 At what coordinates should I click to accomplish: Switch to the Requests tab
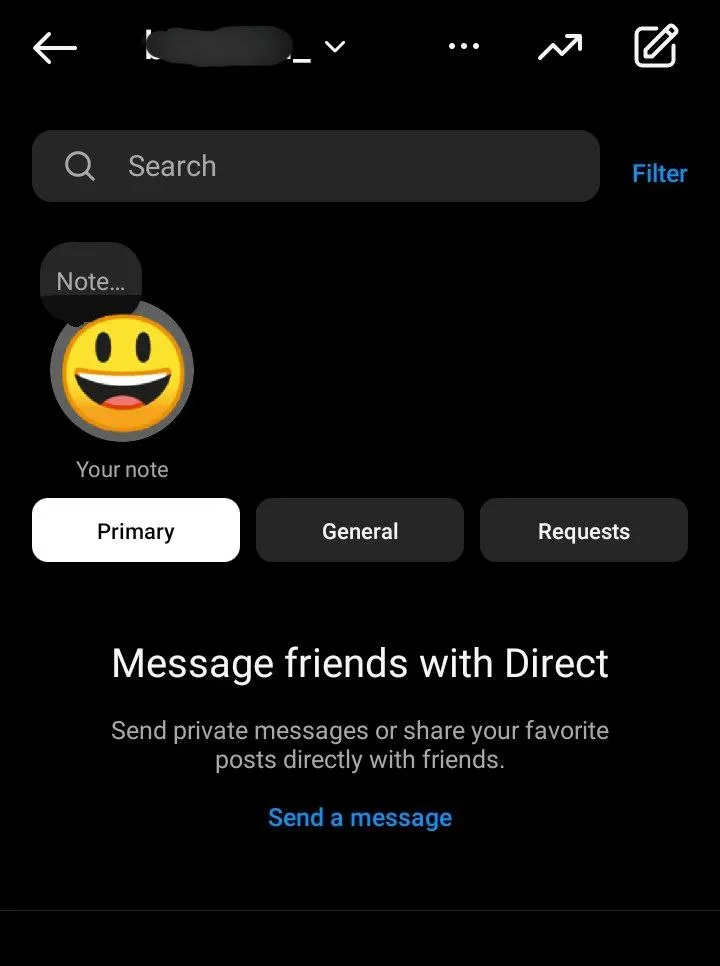[x=584, y=531]
